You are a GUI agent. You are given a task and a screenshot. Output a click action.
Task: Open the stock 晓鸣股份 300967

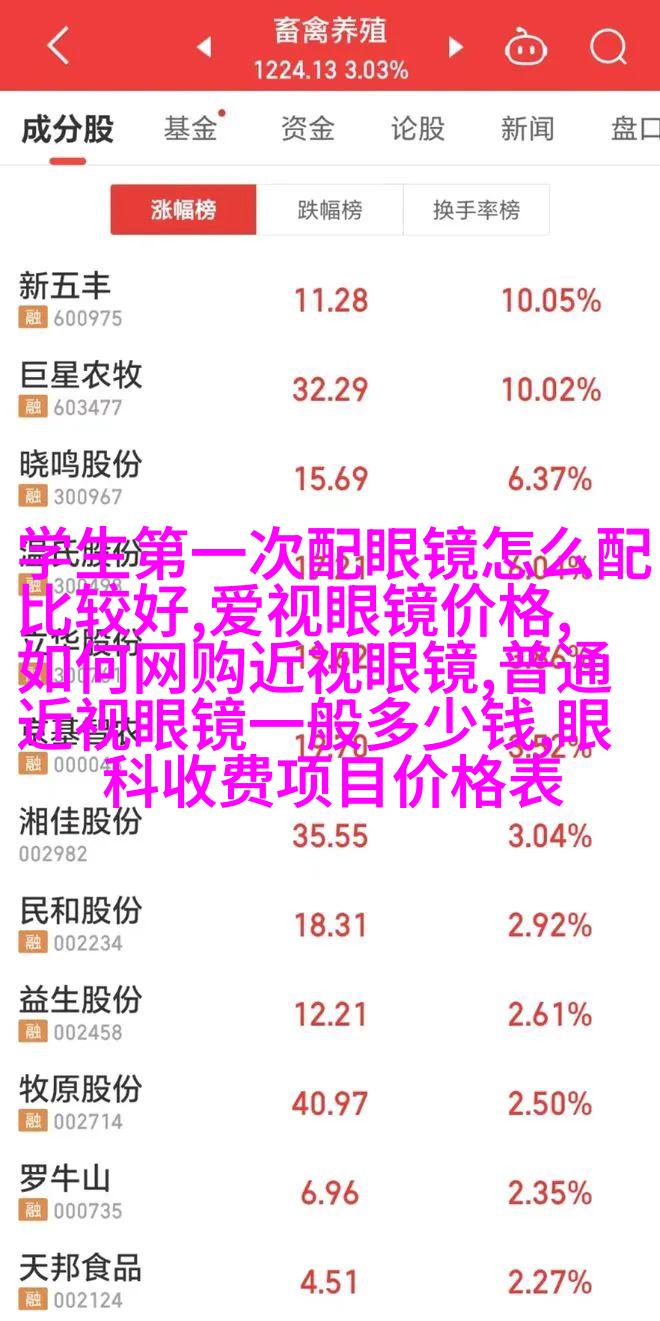tap(80, 478)
